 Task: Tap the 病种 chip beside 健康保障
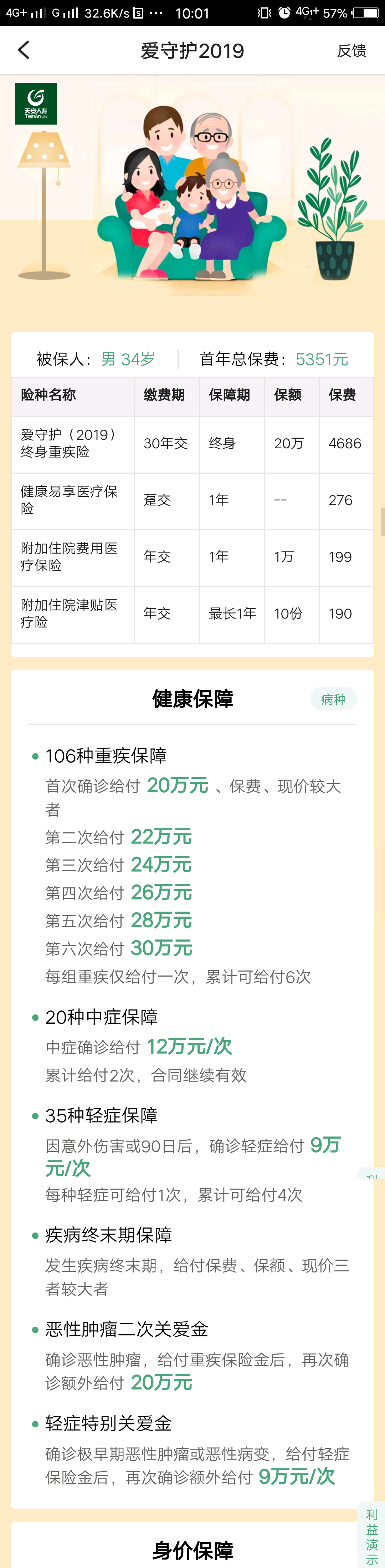pos(333,699)
